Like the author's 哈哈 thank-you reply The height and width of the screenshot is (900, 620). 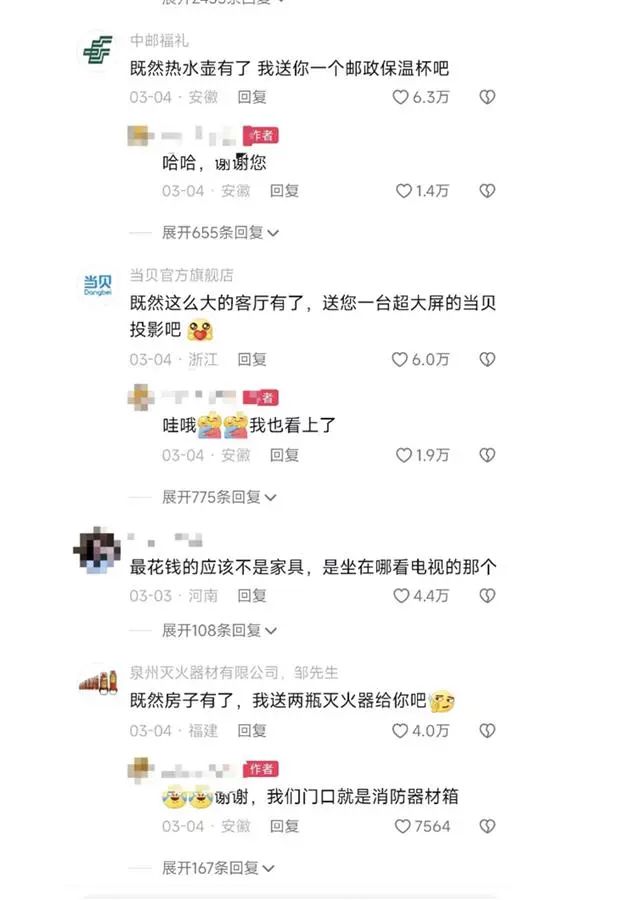(404, 190)
